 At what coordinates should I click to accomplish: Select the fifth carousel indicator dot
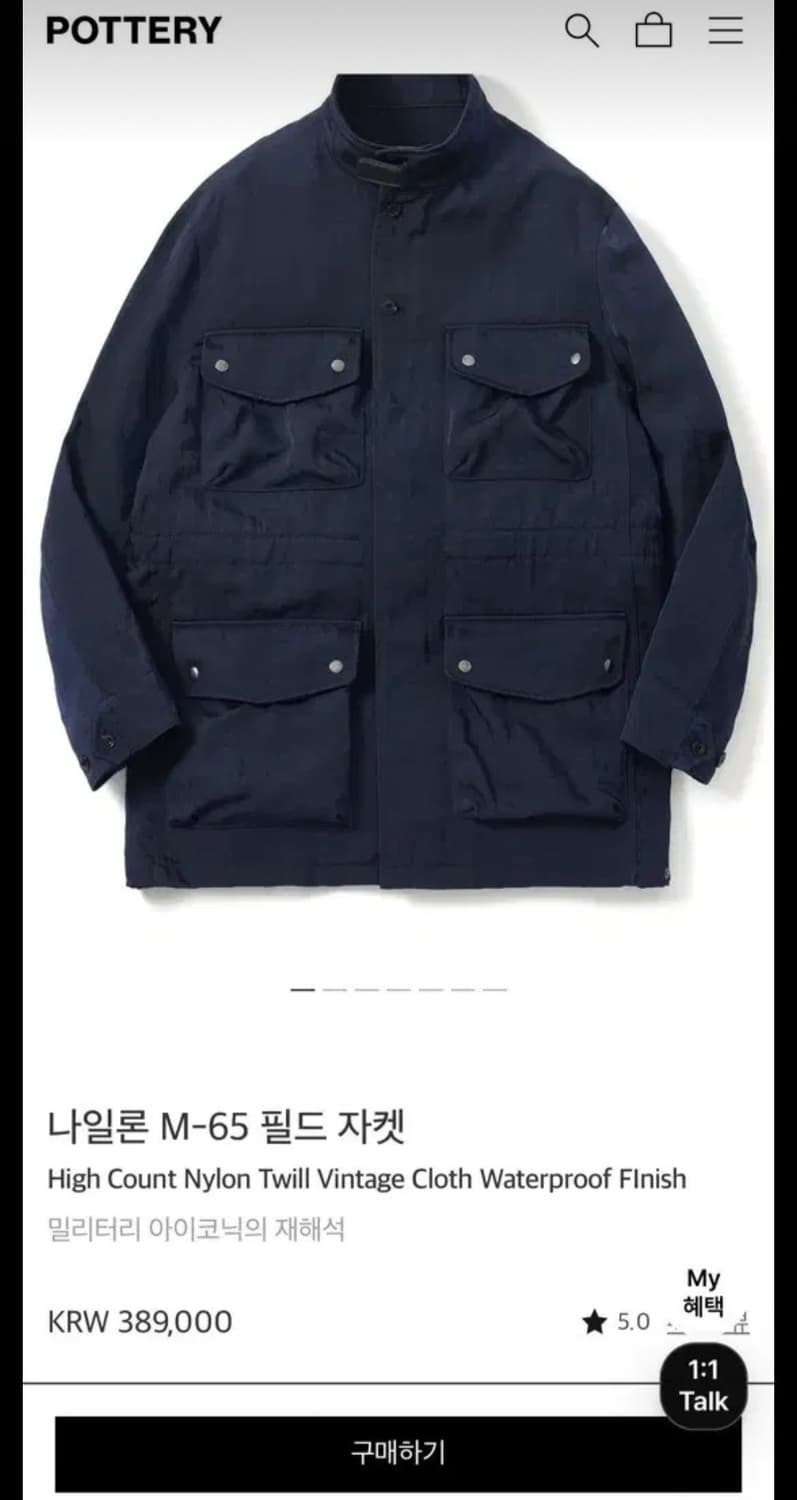pos(431,989)
